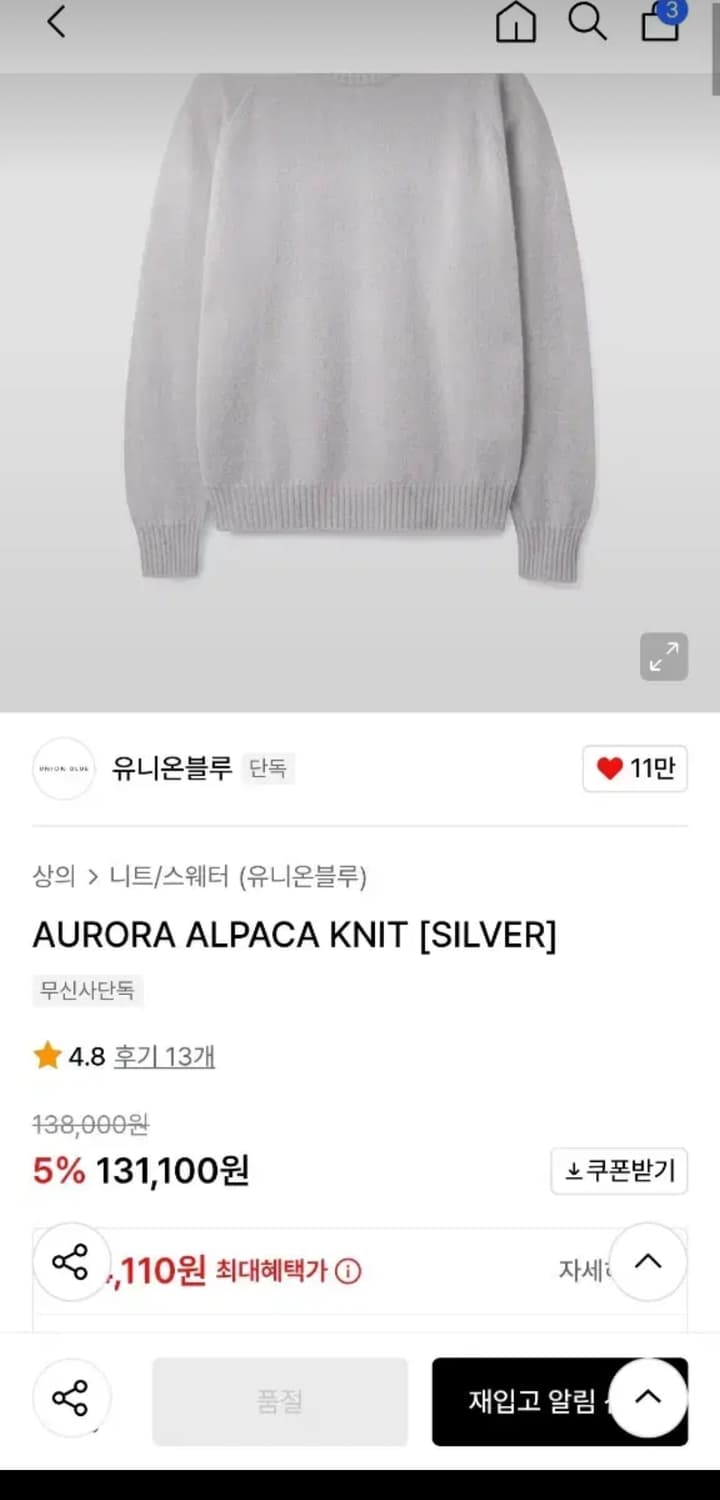Expand the product image to fullscreen

[x=663, y=657]
